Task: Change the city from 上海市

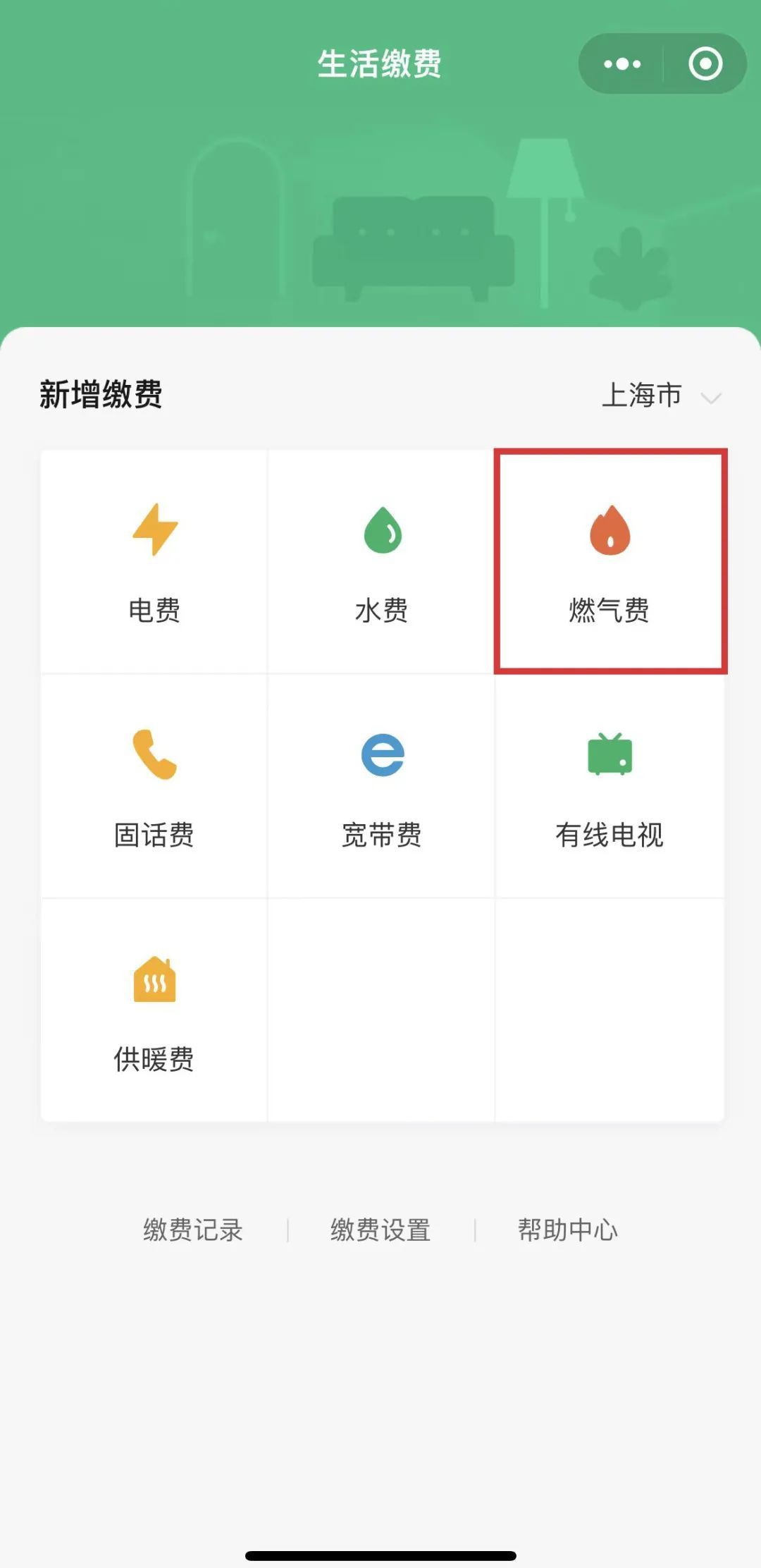Action: [x=660, y=396]
